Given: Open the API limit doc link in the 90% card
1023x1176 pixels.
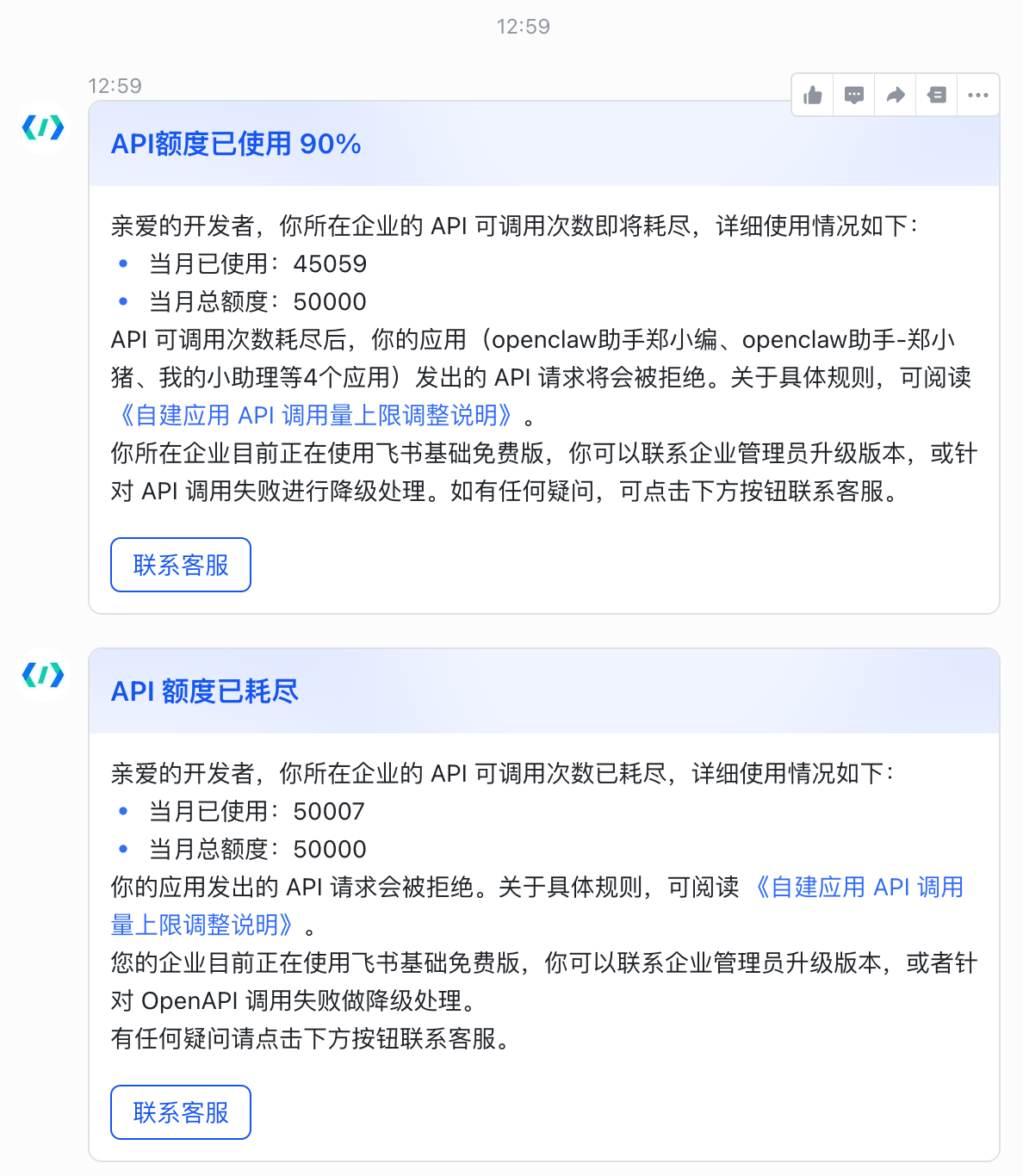Looking at the screenshot, I should (316, 416).
